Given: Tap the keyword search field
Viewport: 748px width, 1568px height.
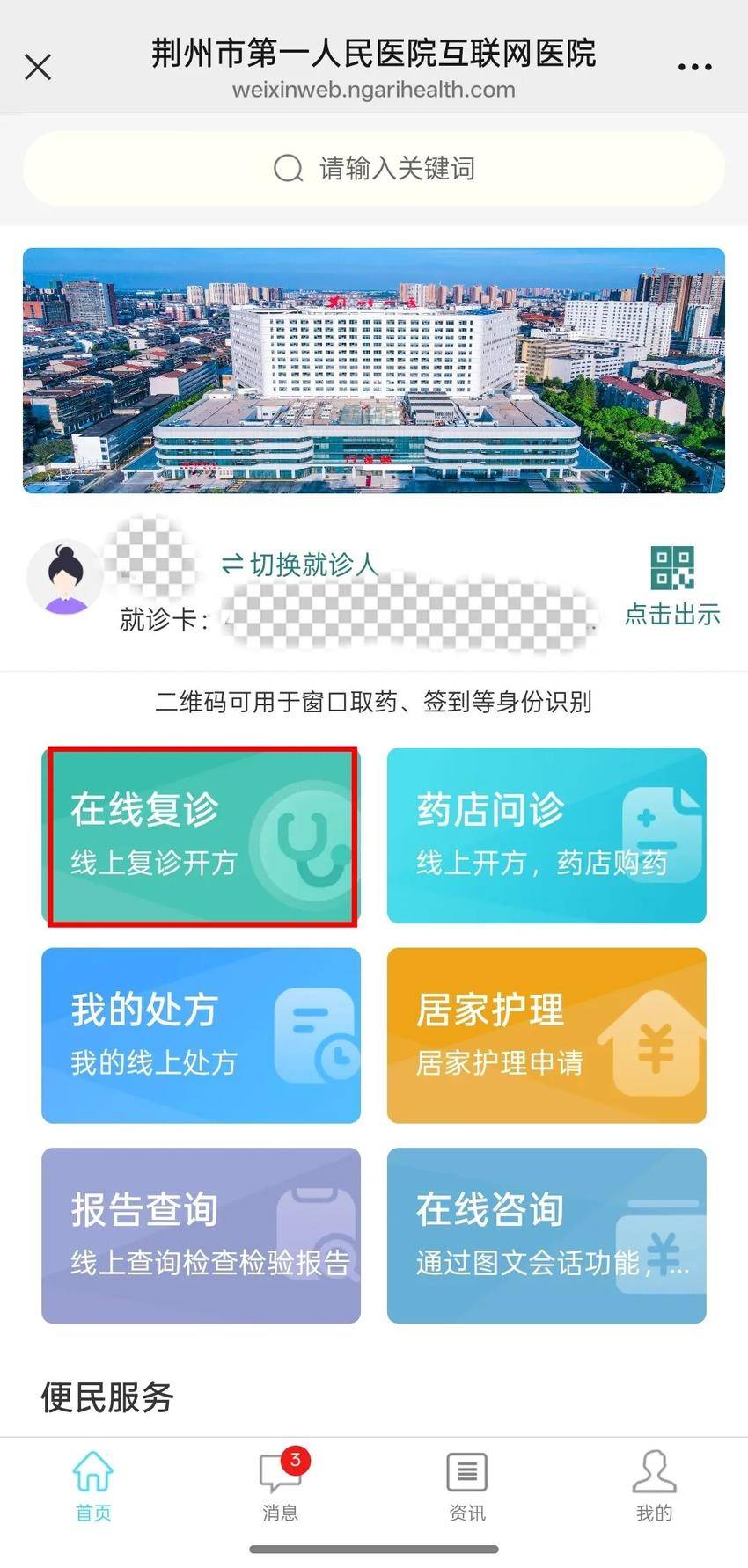Looking at the screenshot, I should (374, 168).
